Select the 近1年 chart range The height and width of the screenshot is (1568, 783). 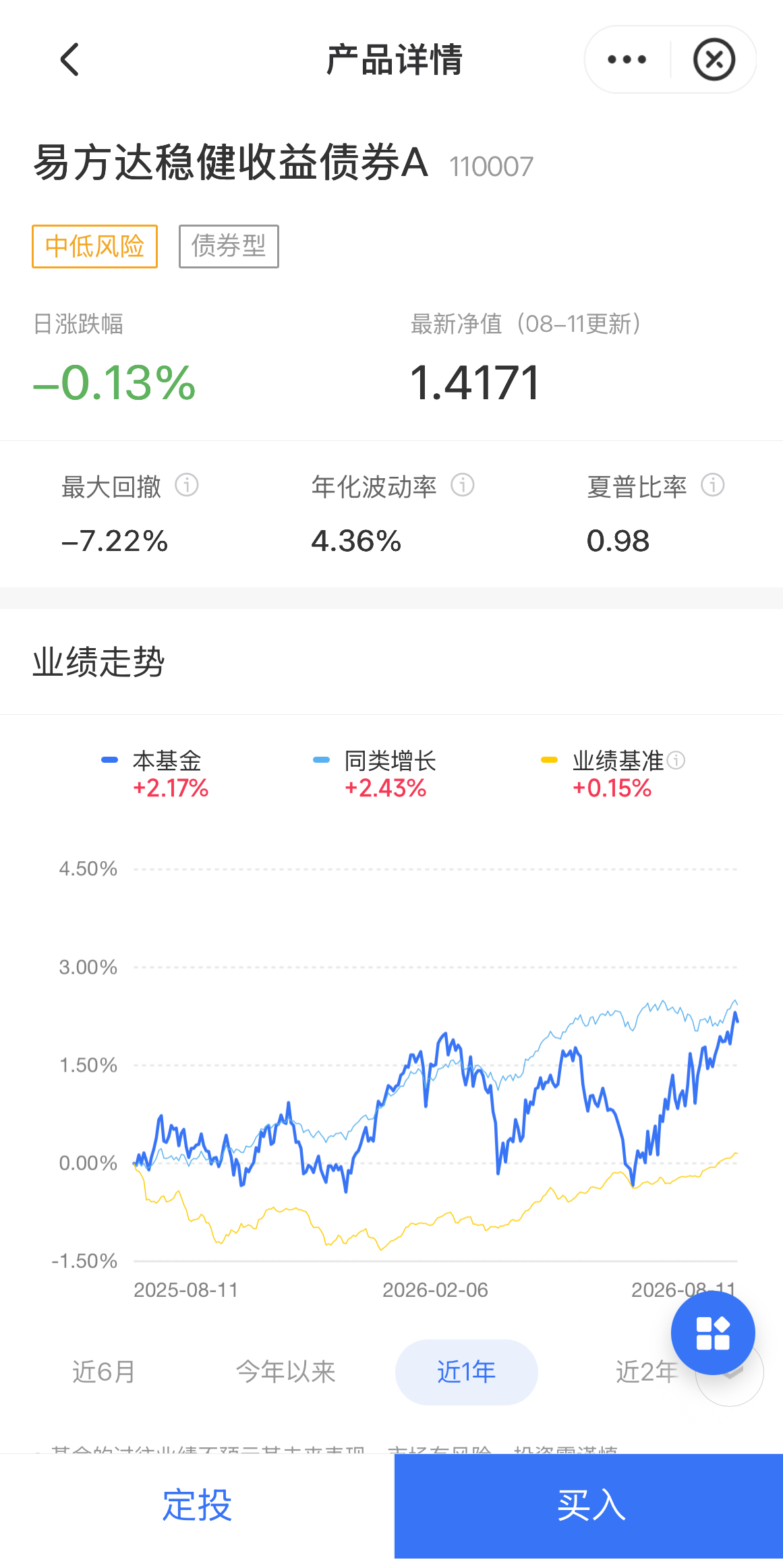click(467, 1372)
